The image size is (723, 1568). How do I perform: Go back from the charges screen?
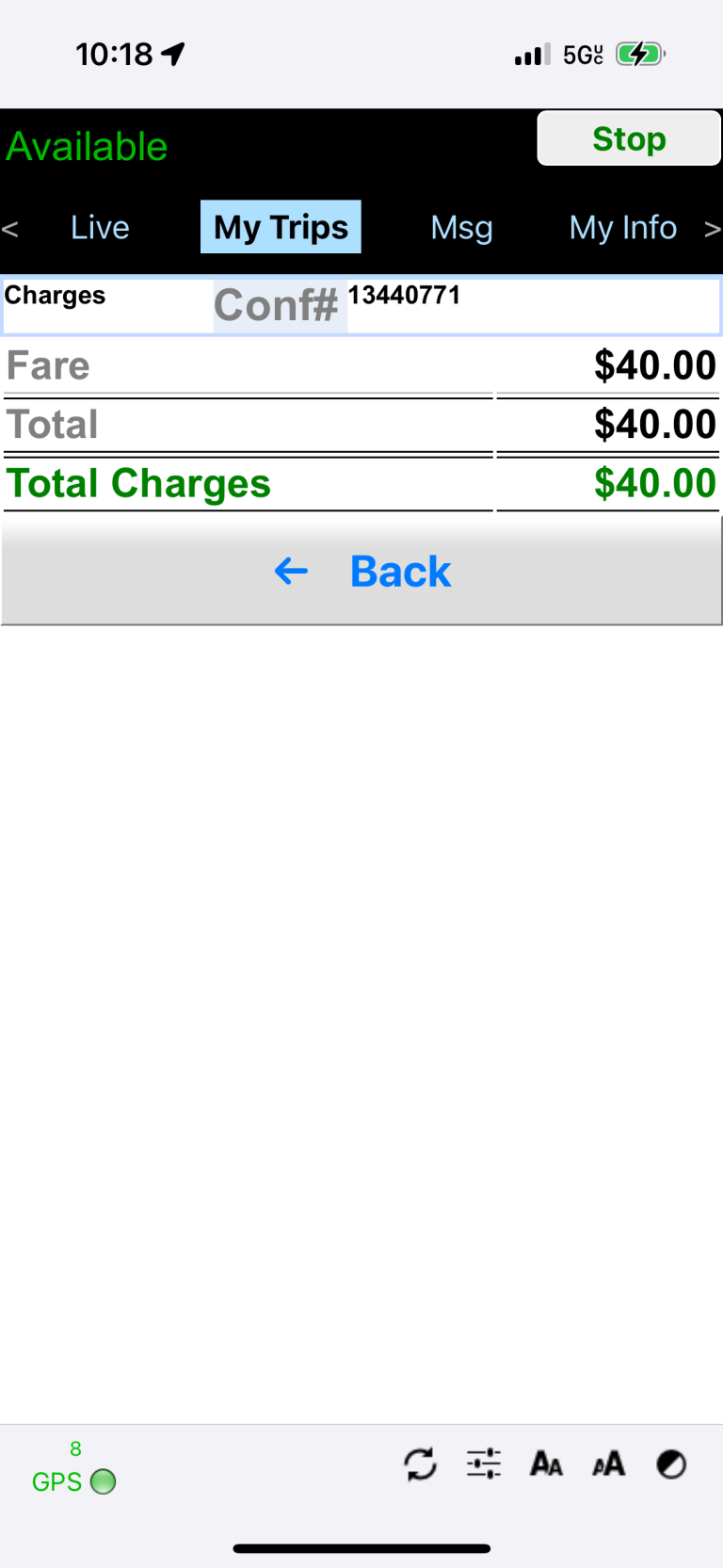pyautogui.click(x=361, y=572)
